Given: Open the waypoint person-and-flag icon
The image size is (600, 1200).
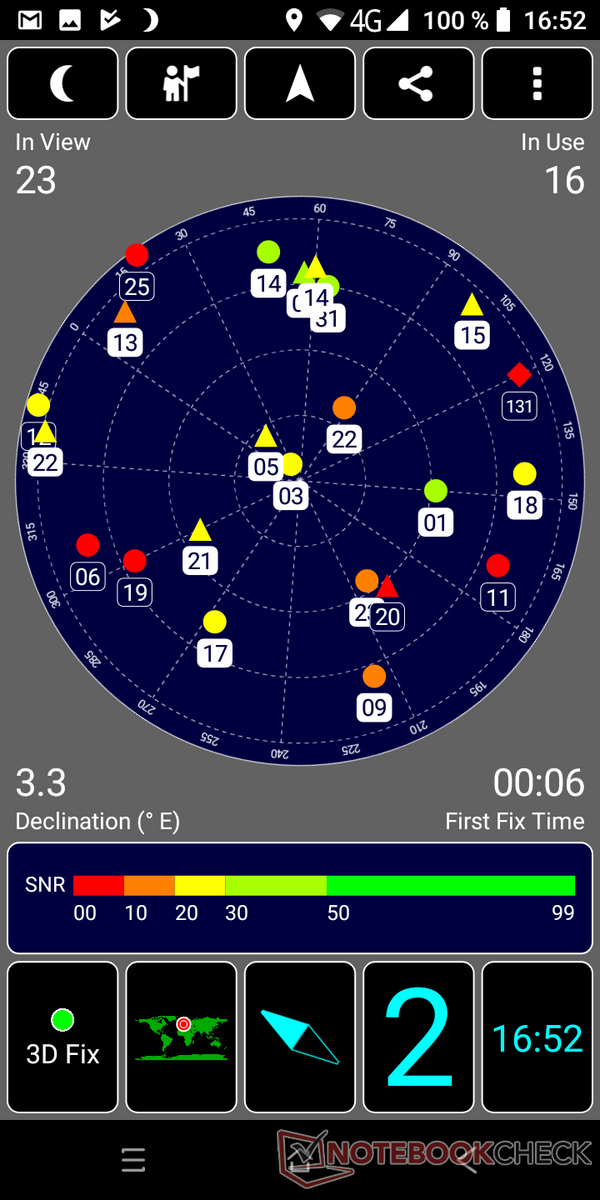Looking at the screenshot, I should coord(181,84).
